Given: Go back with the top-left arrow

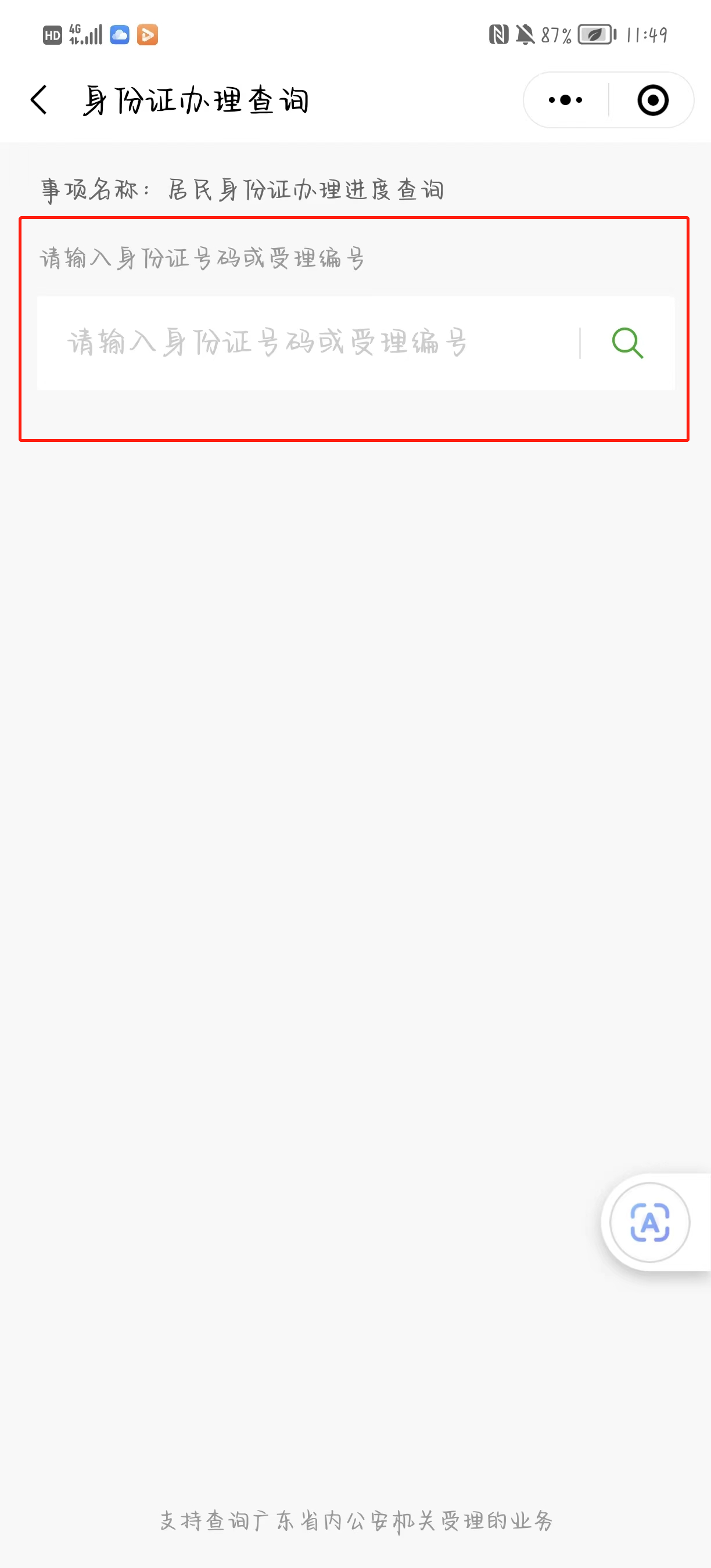Looking at the screenshot, I should click(39, 100).
